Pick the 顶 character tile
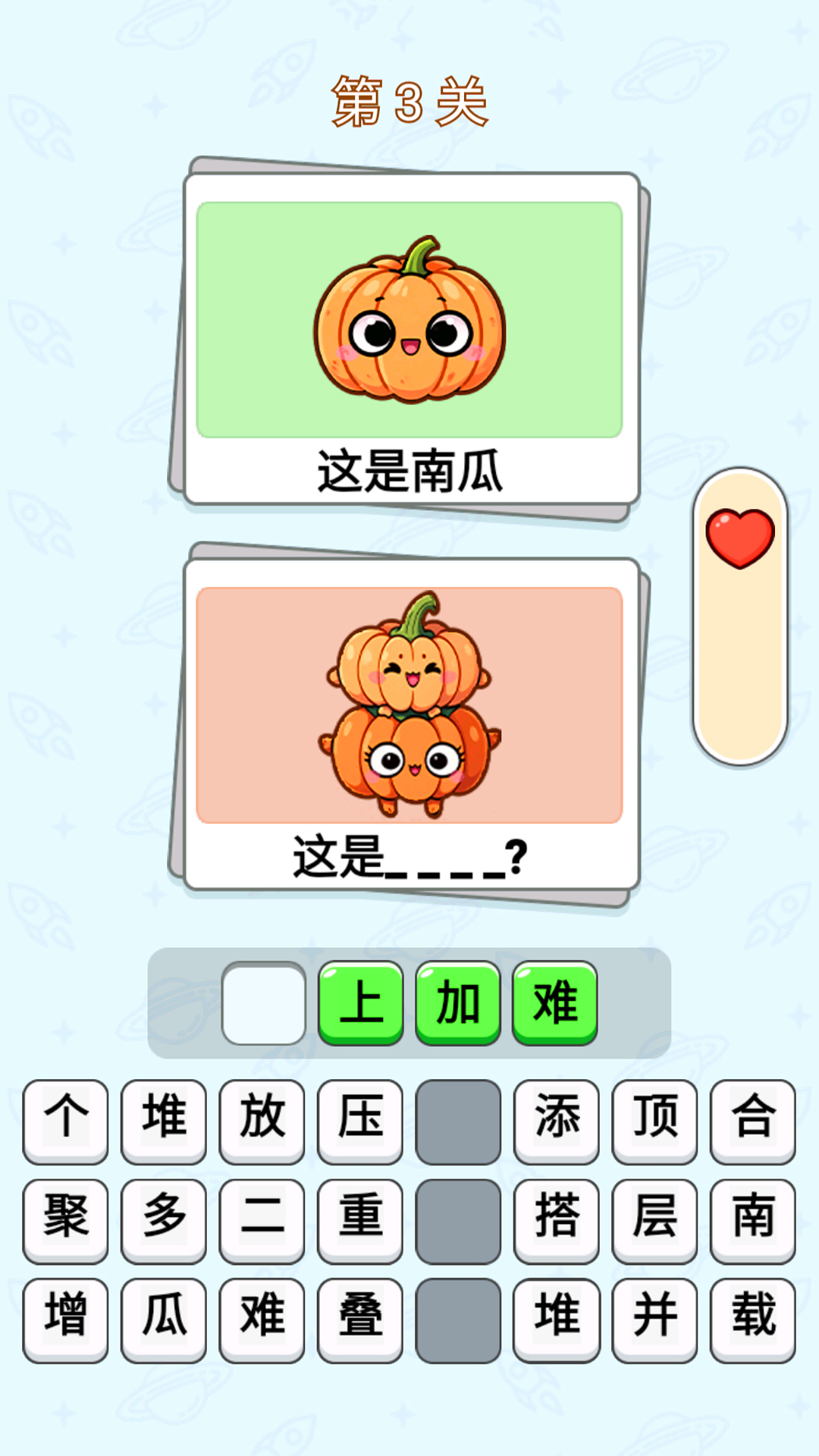 (x=654, y=1120)
